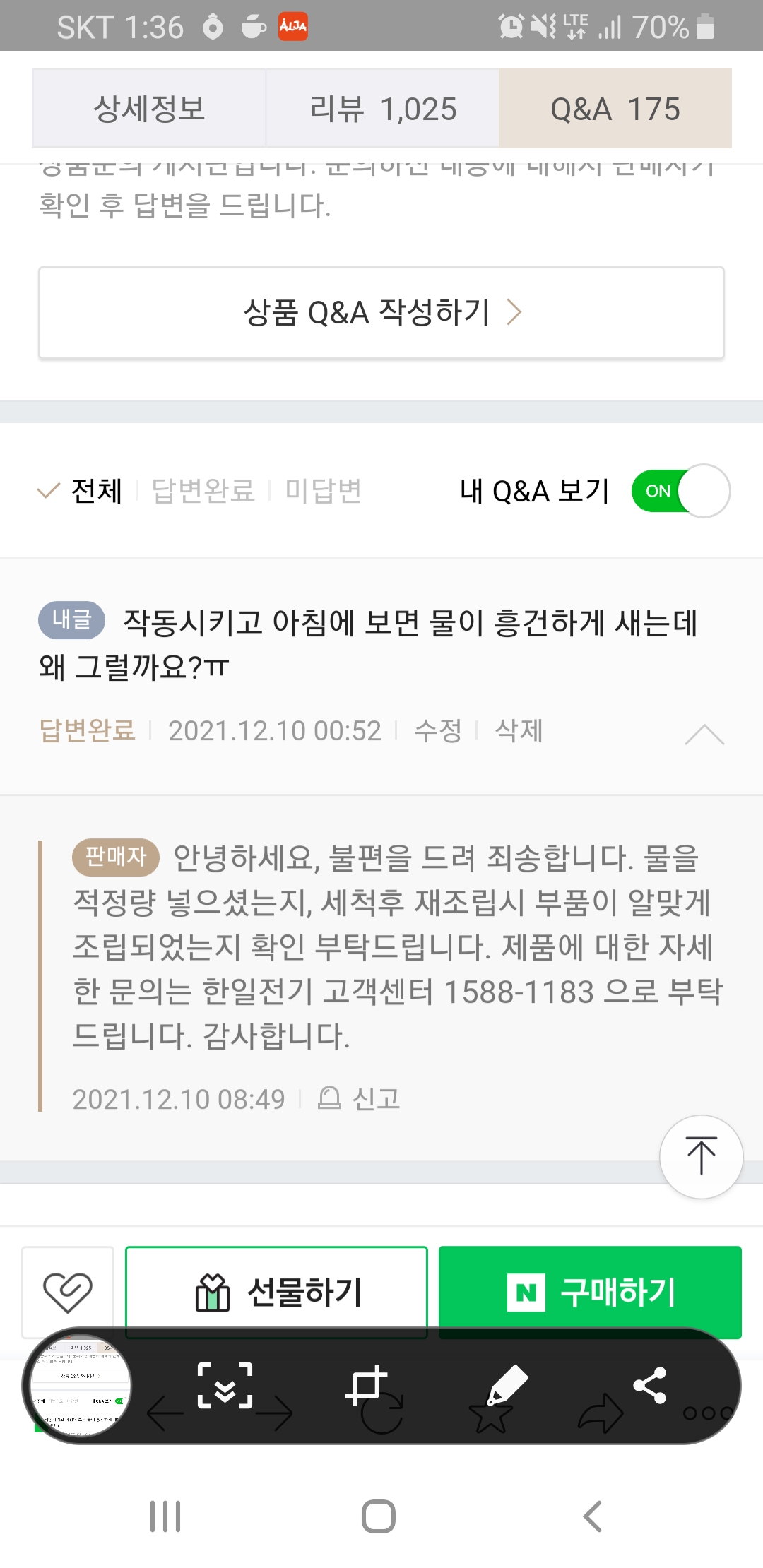Screen dimensions: 763x1568
Task: Open recent apps from the navigation bar
Action: click(165, 1516)
